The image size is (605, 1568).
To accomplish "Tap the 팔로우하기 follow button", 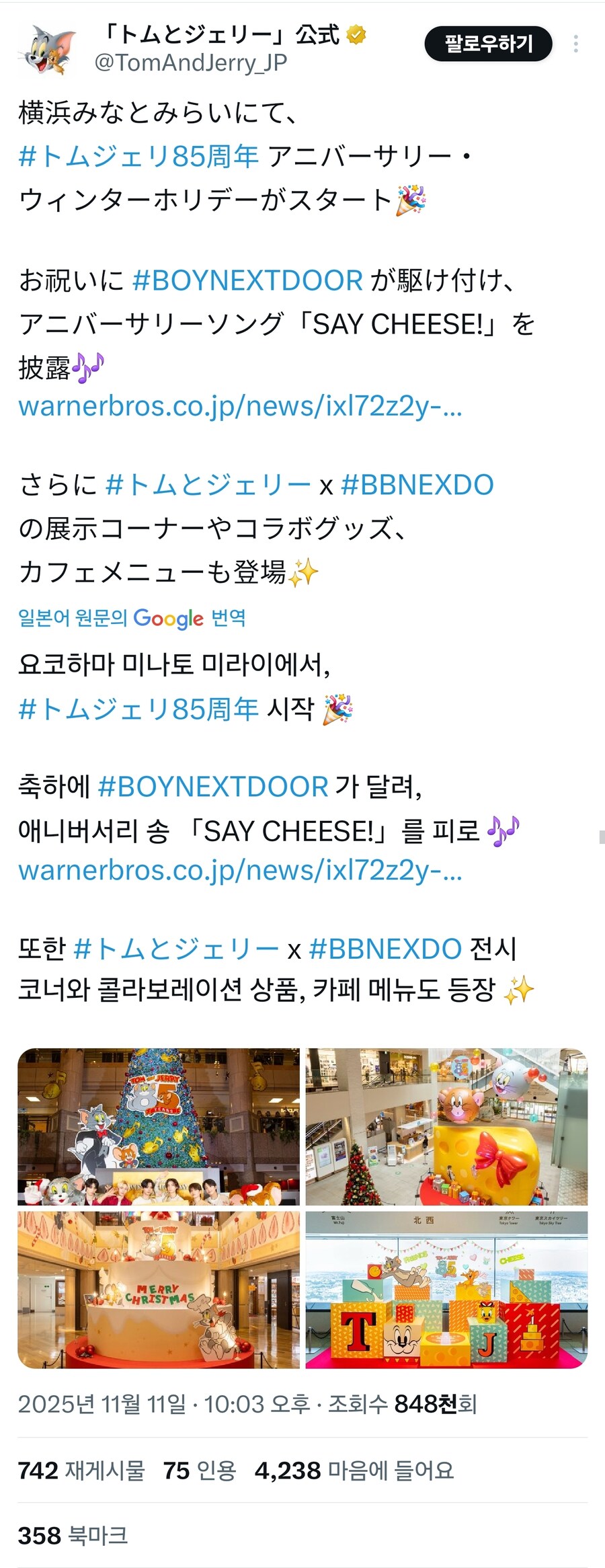I will [488, 44].
